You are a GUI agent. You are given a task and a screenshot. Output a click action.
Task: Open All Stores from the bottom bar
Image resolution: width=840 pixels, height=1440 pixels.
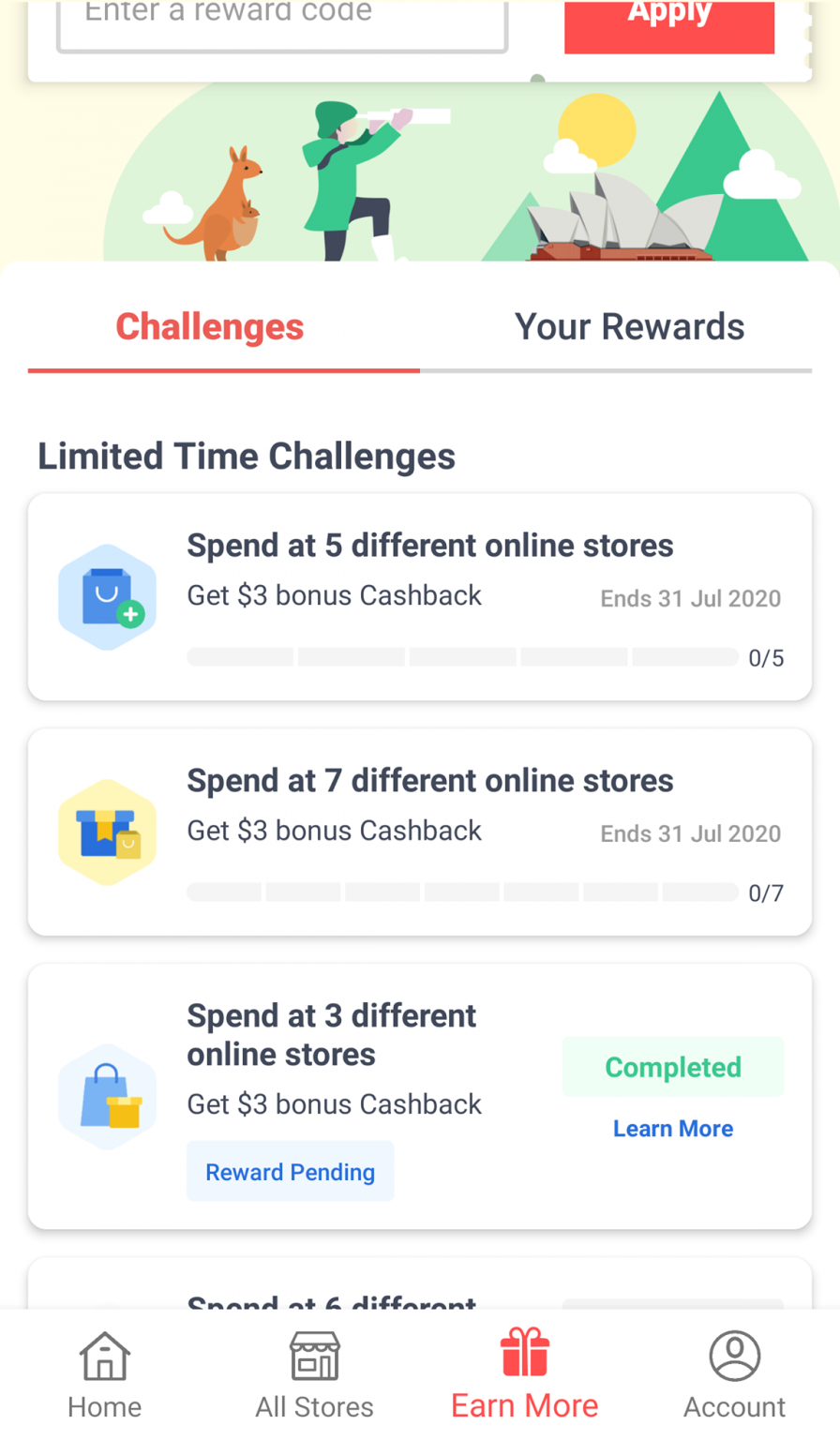click(314, 1372)
